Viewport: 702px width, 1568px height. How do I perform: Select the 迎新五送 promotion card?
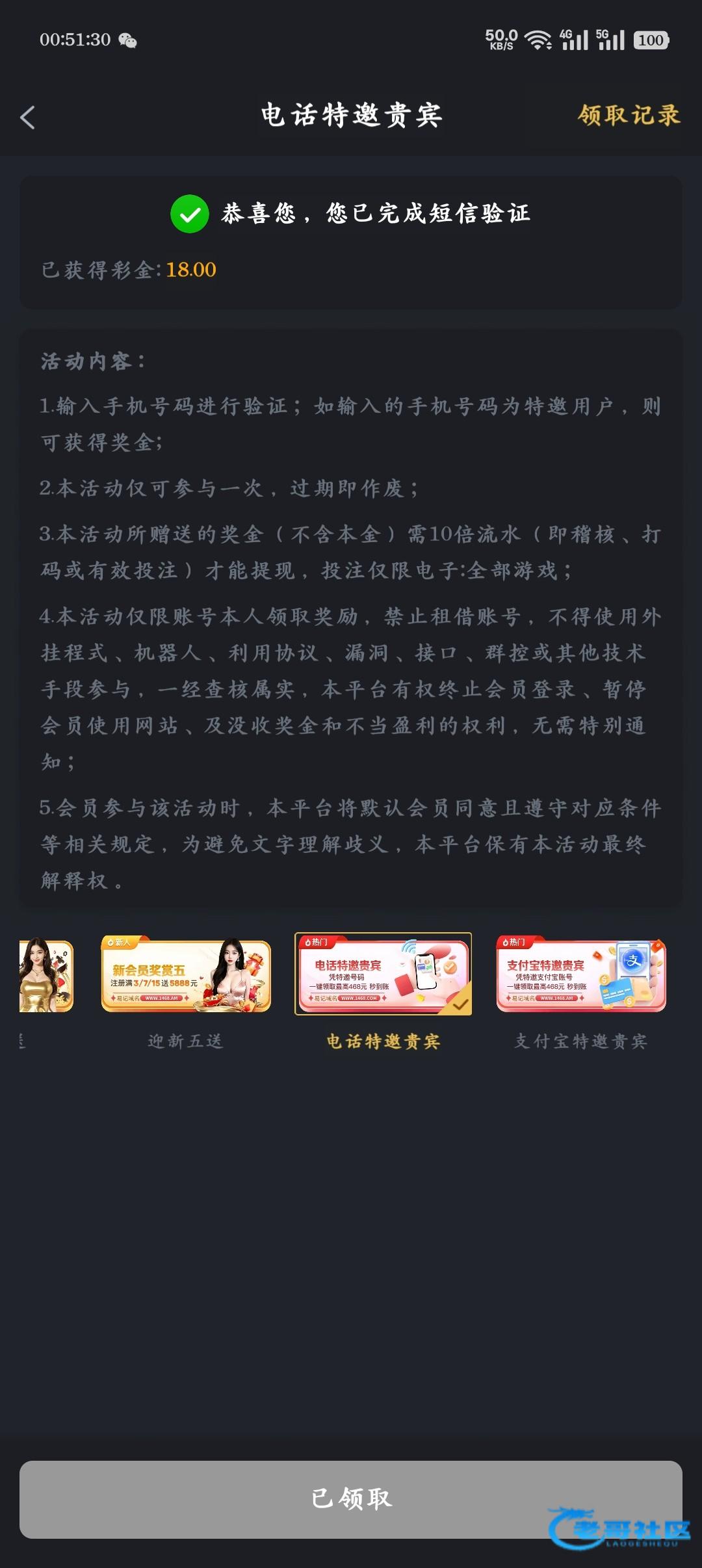click(186, 974)
